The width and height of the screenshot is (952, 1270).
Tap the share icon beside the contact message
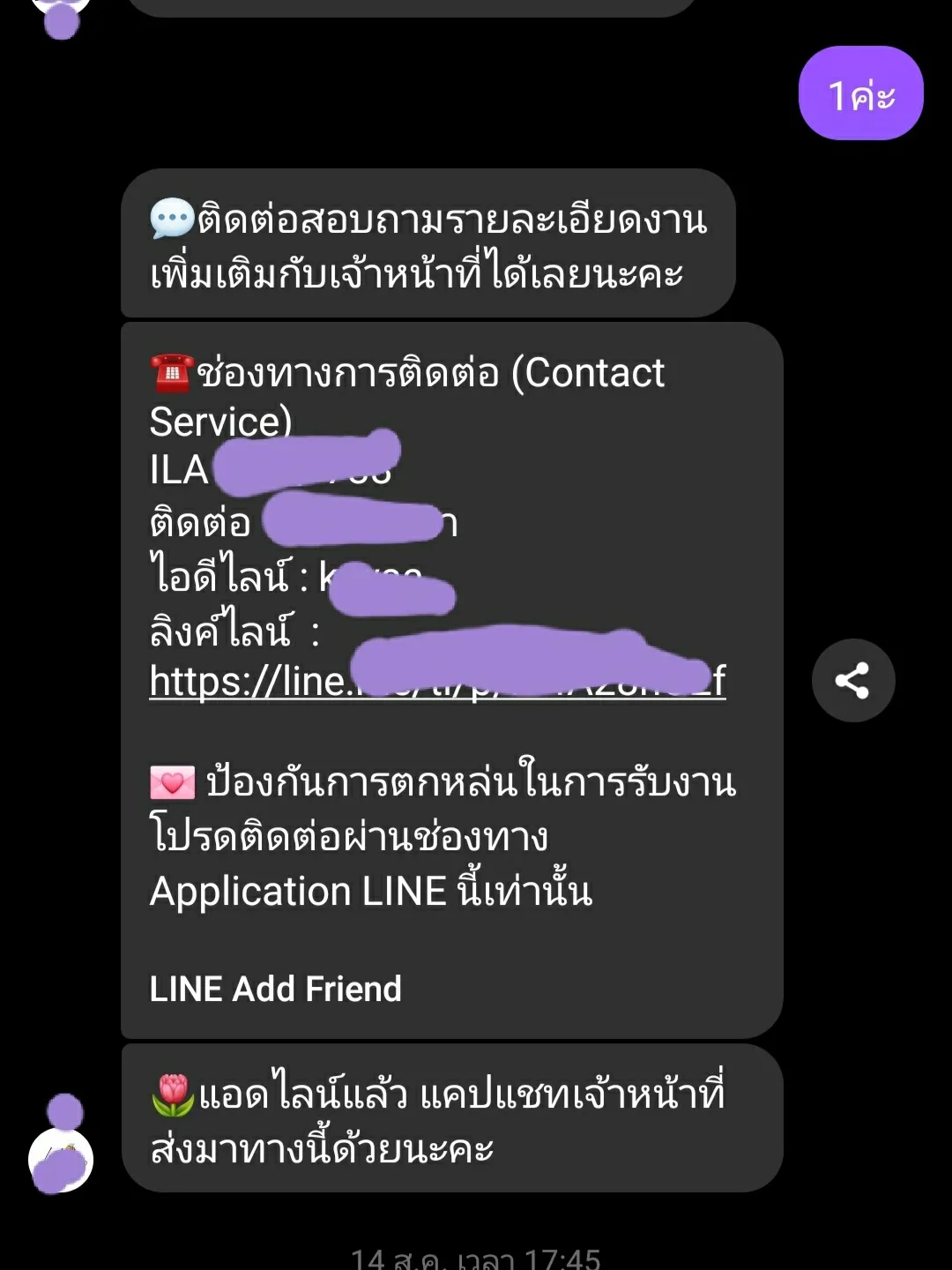853,680
